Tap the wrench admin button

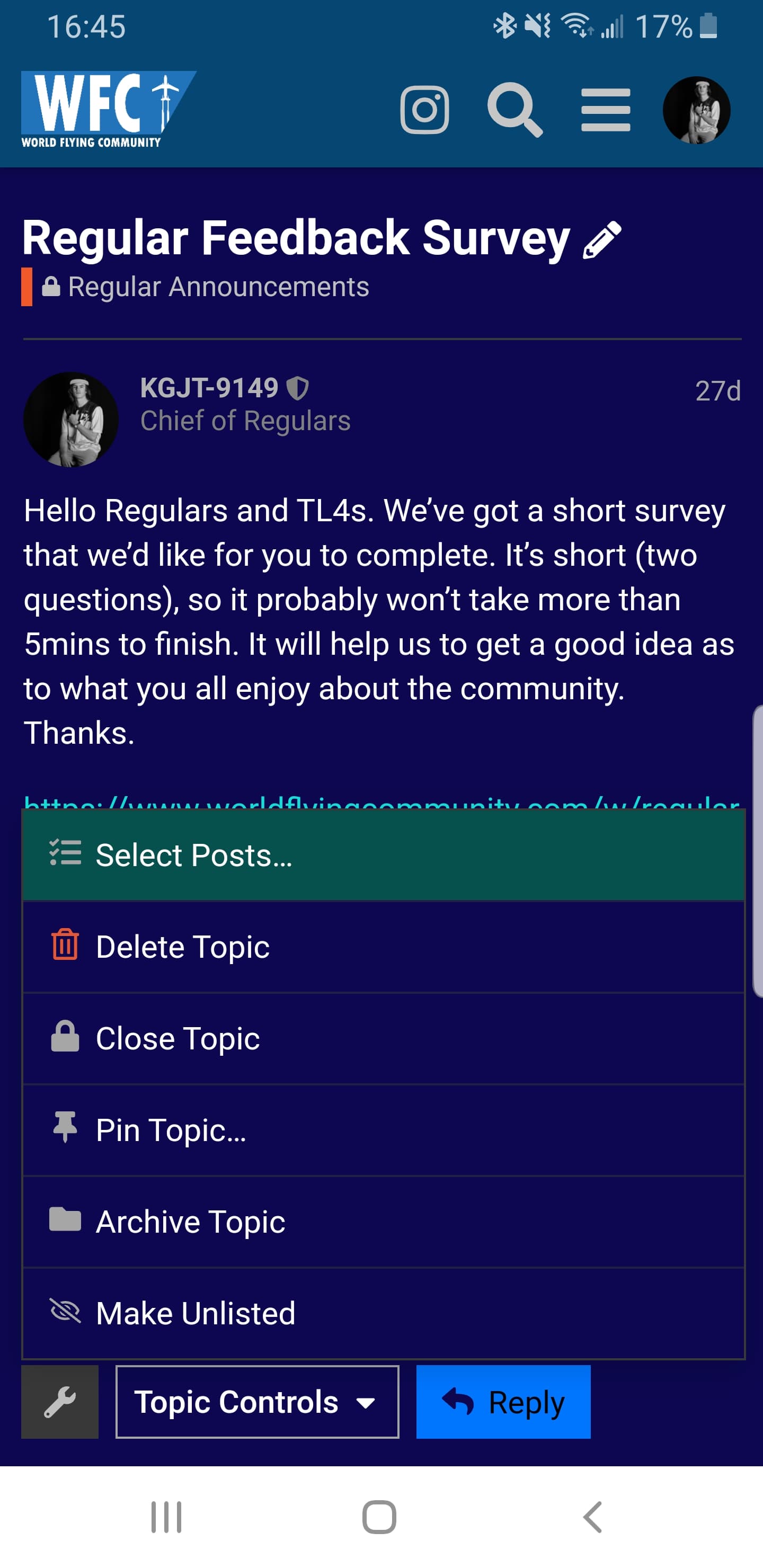(x=60, y=1402)
